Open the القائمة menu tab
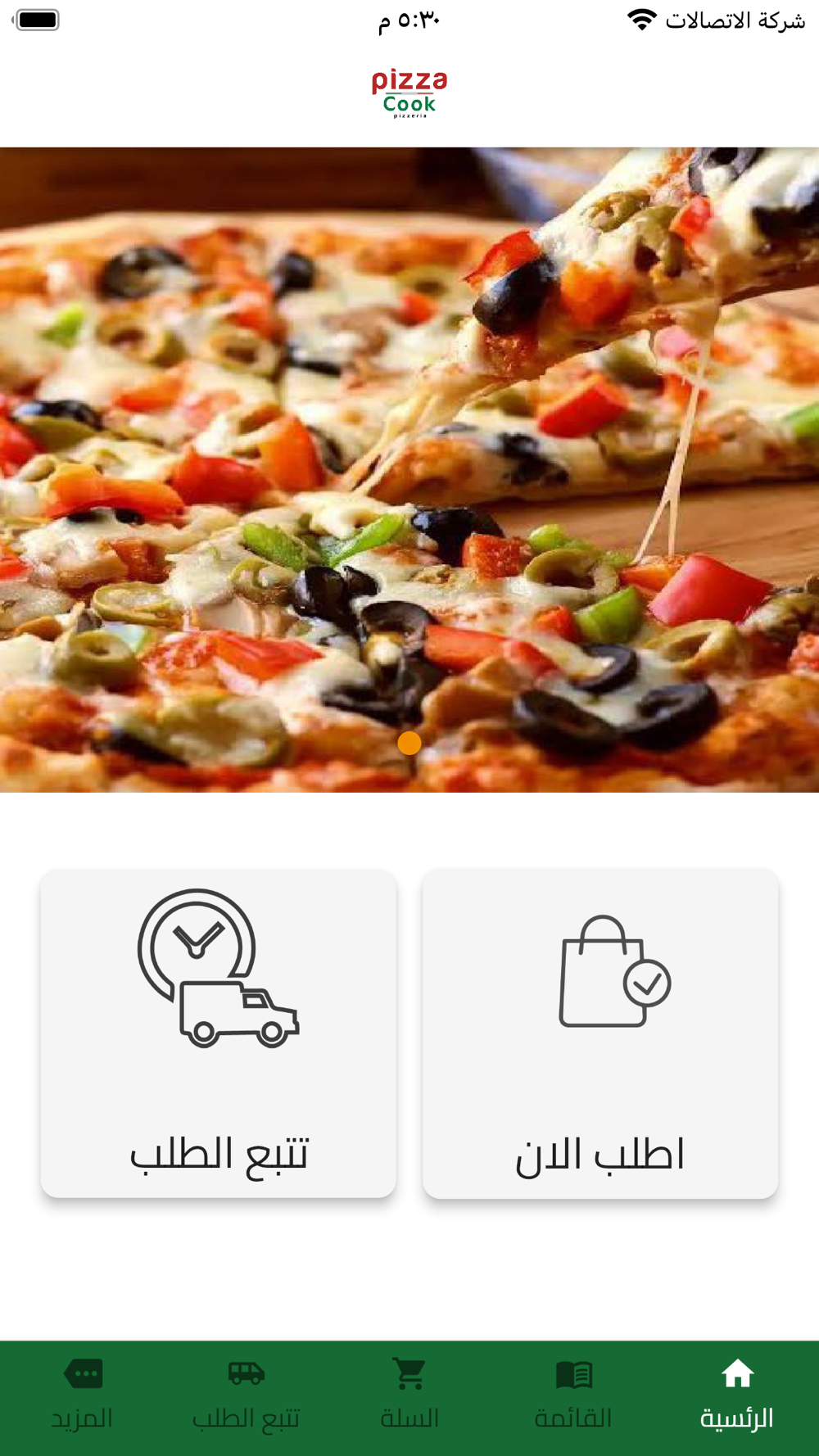This screenshot has height=1456, width=819. point(573,1398)
